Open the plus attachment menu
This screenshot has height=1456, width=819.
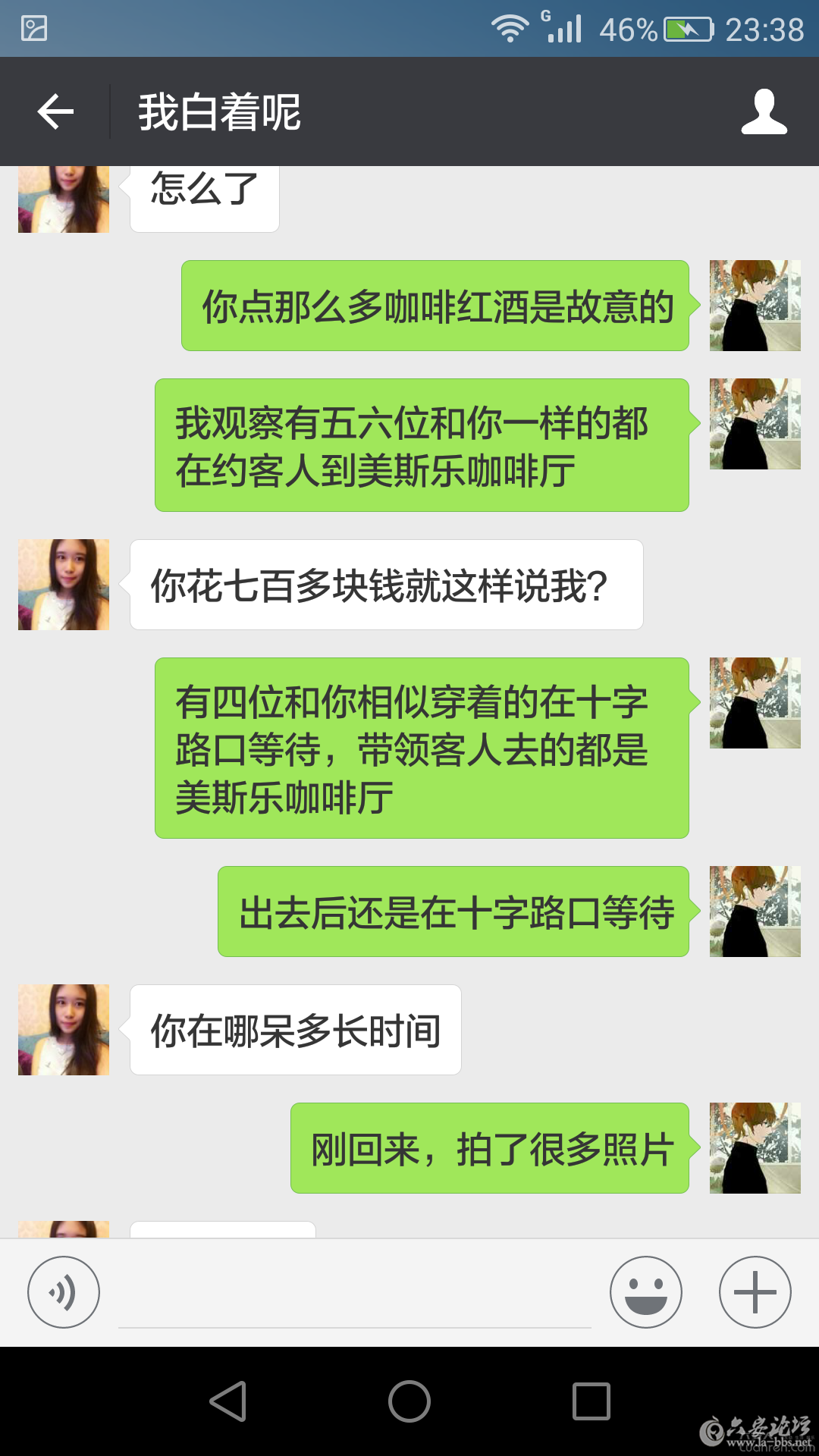(755, 1292)
